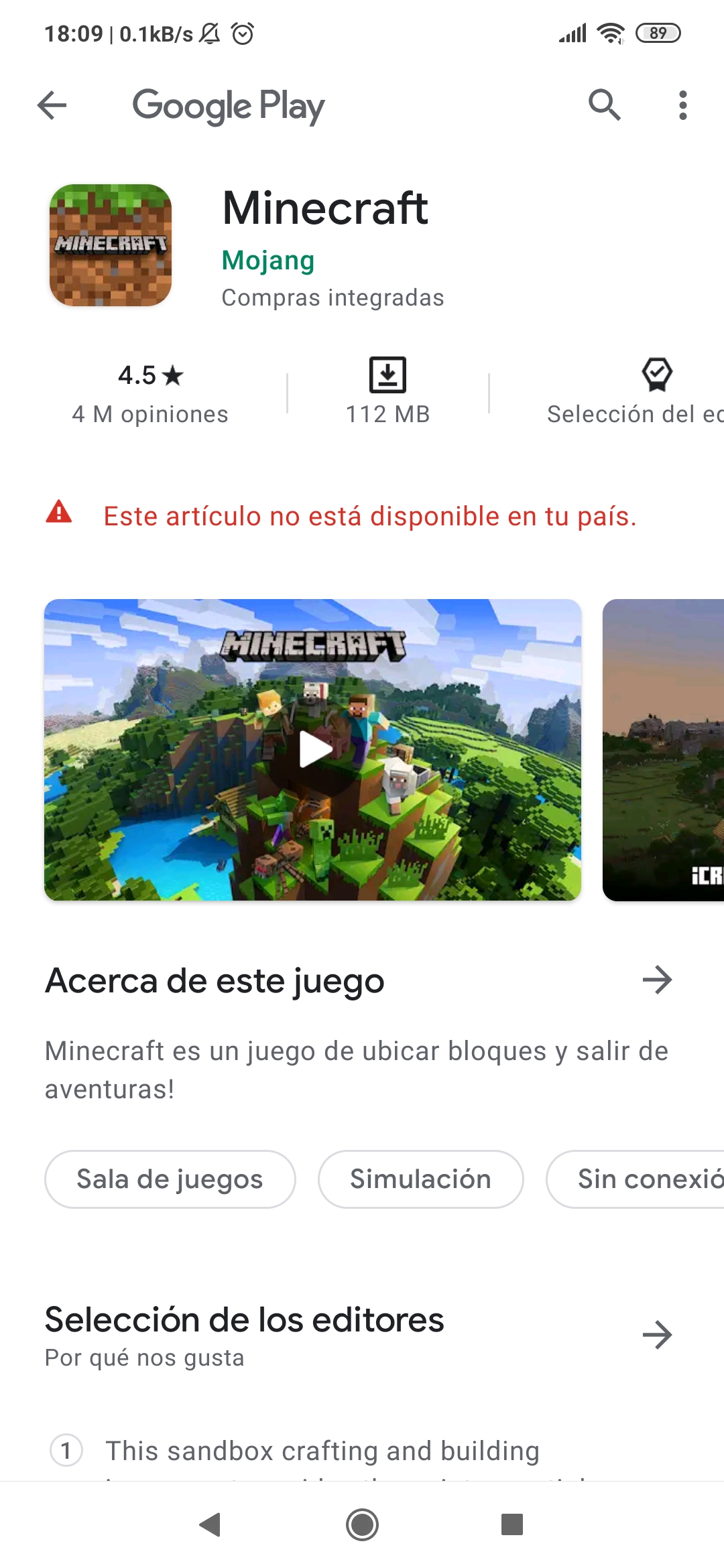Open the recent apps view
The height and width of the screenshot is (1568, 724).
click(512, 1525)
